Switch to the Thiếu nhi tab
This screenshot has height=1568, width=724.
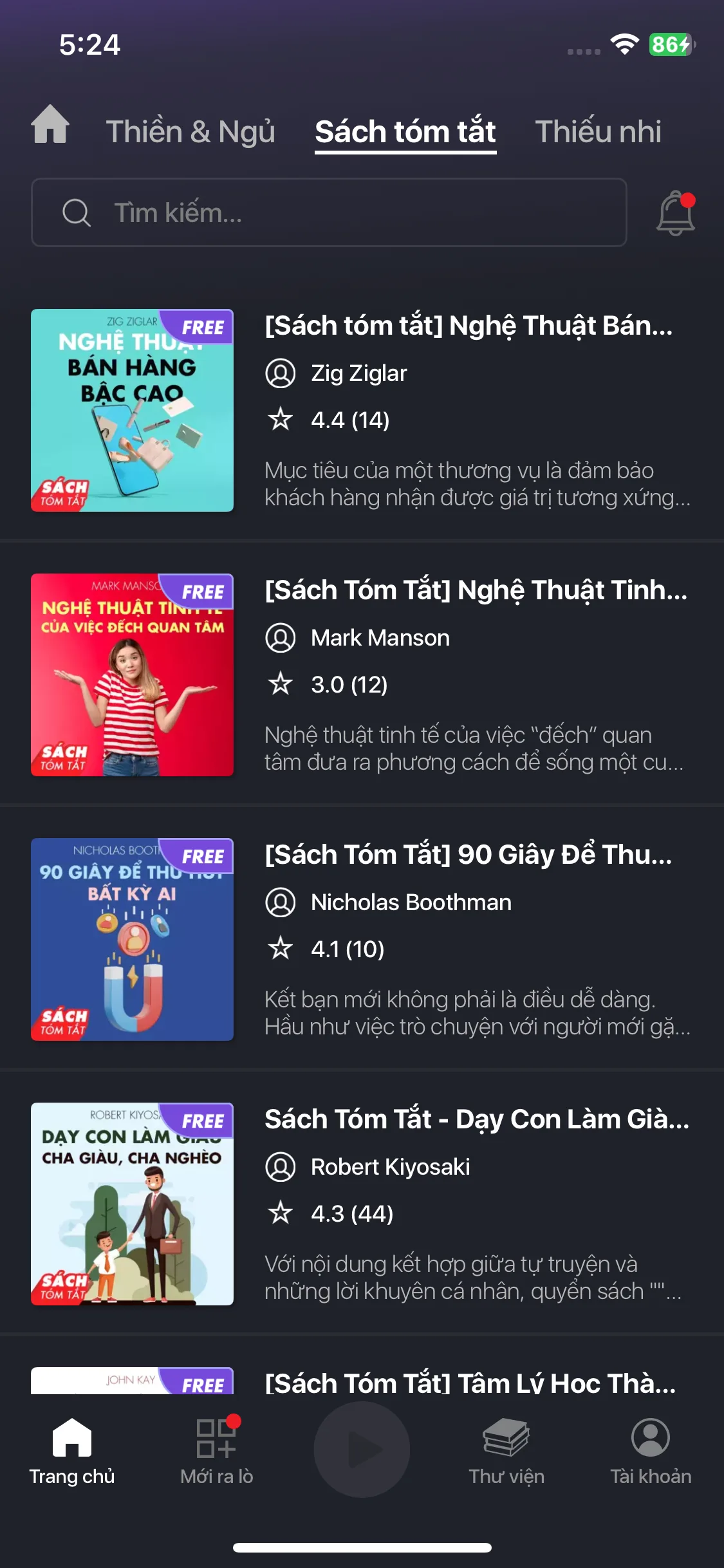(598, 131)
